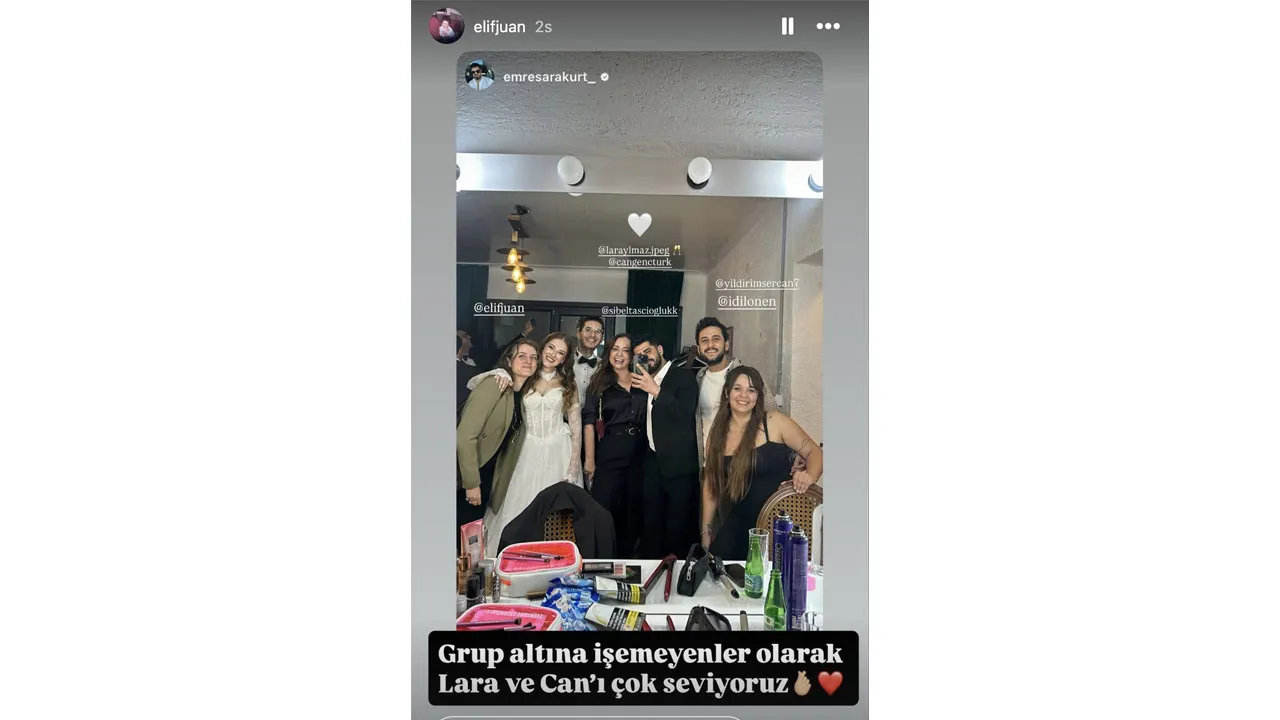The height and width of the screenshot is (720, 1280).
Task: Open the elifjuan username link
Action: coord(499,27)
